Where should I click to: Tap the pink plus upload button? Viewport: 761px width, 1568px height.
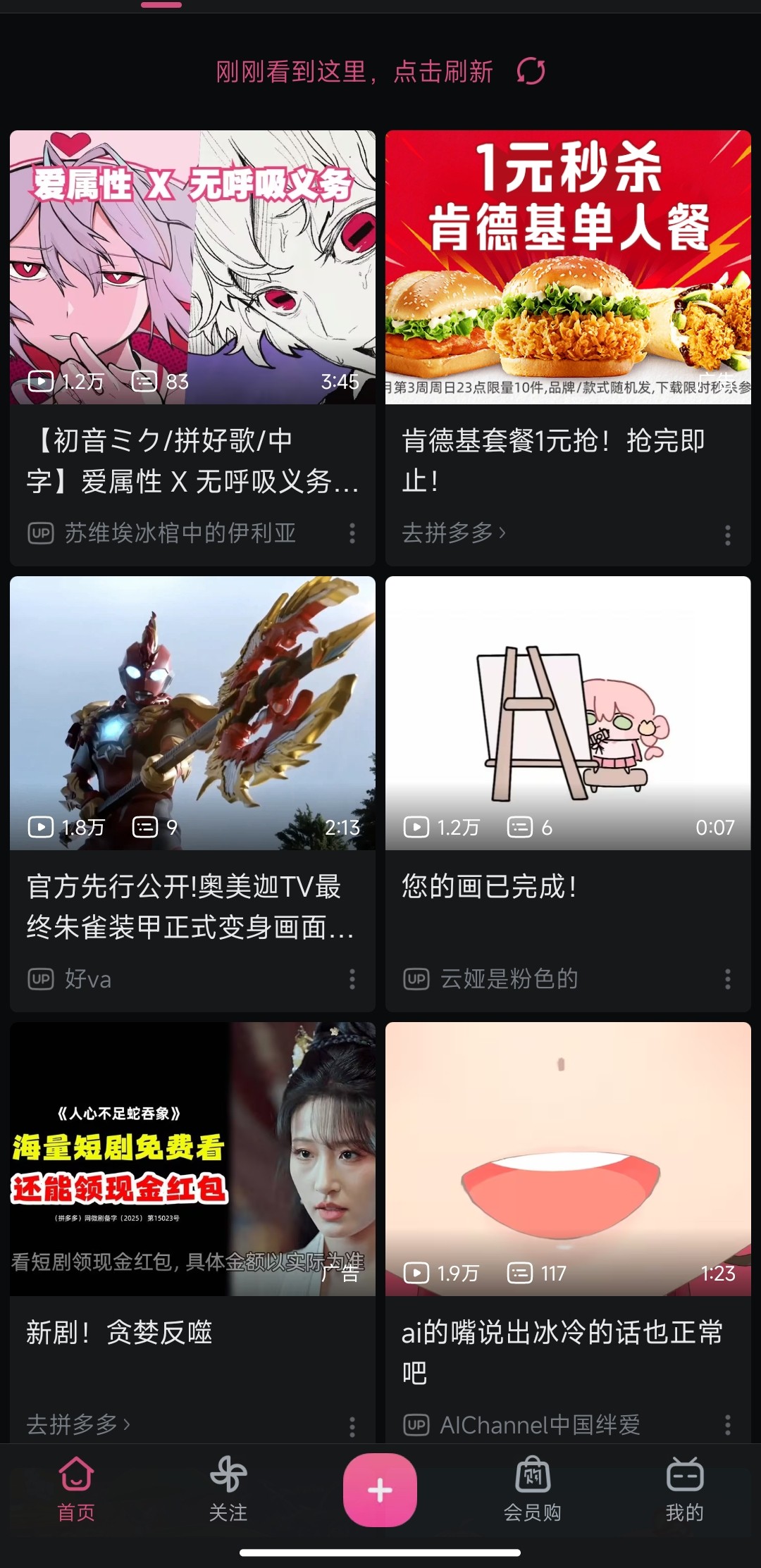[x=380, y=1490]
